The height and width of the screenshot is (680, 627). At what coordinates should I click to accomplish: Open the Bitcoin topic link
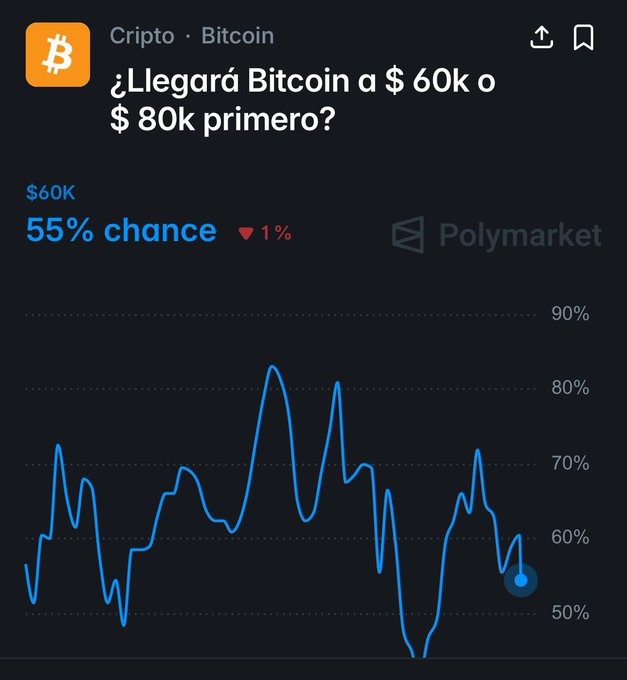(x=237, y=36)
